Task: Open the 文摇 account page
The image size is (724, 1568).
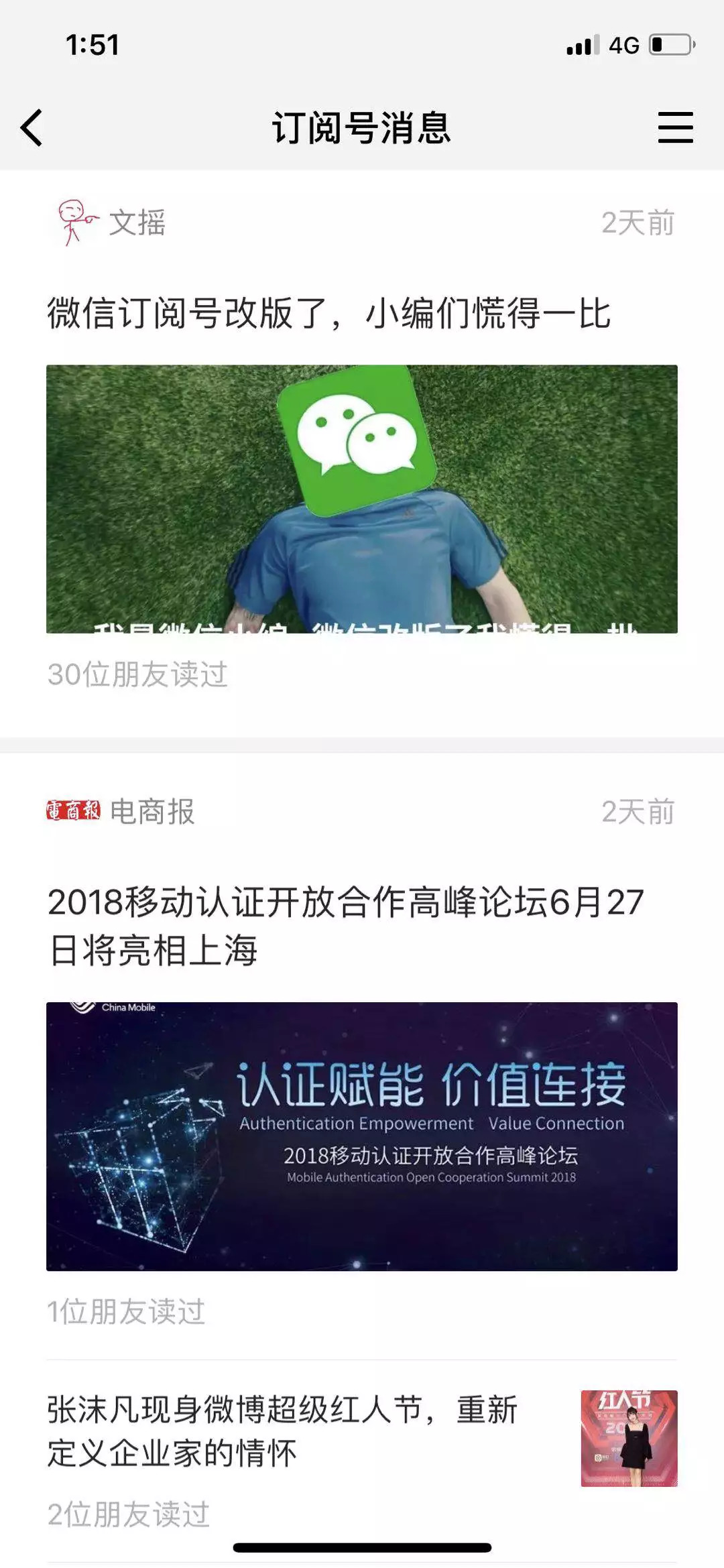Action: click(x=136, y=223)
